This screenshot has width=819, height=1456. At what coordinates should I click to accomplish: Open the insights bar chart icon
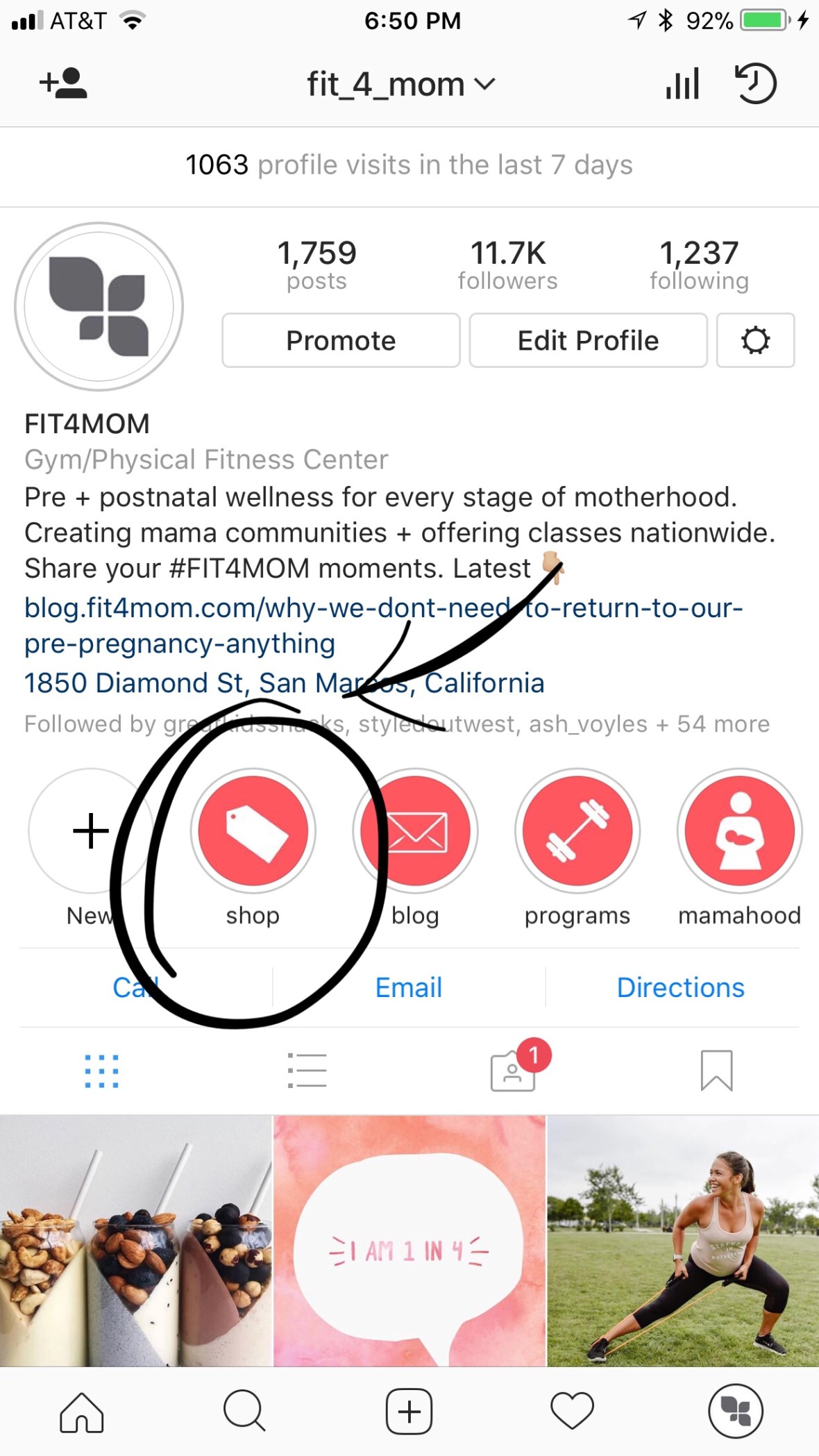pyautogui.click(x=682, y=84)
